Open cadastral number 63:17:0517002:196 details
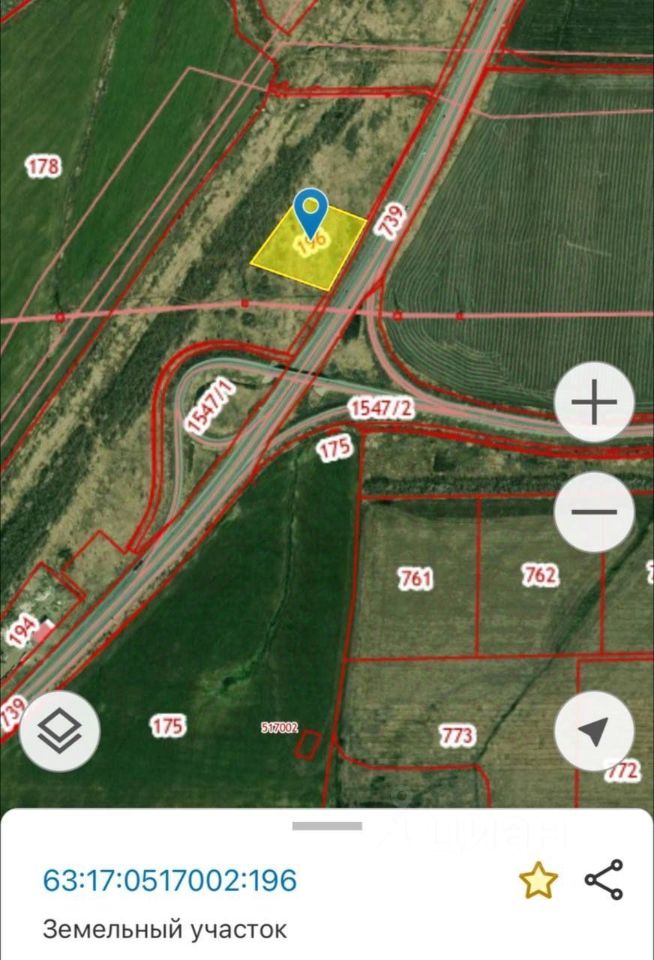The image size is (654, 960). (x=170, y=881)
